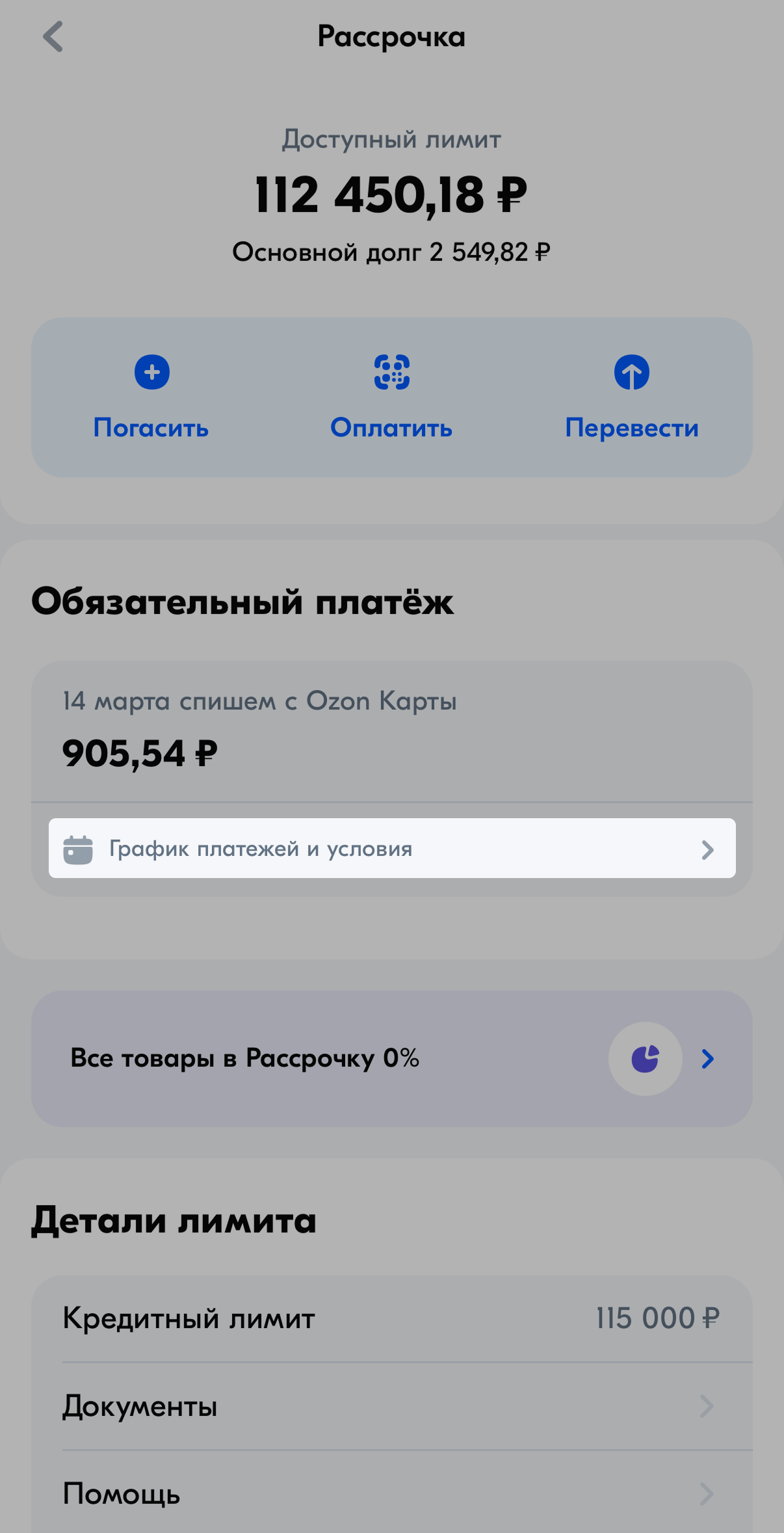784x1533 pixels.
Task: Go back from the Рассрочка screen
Action: click(53, 36)
